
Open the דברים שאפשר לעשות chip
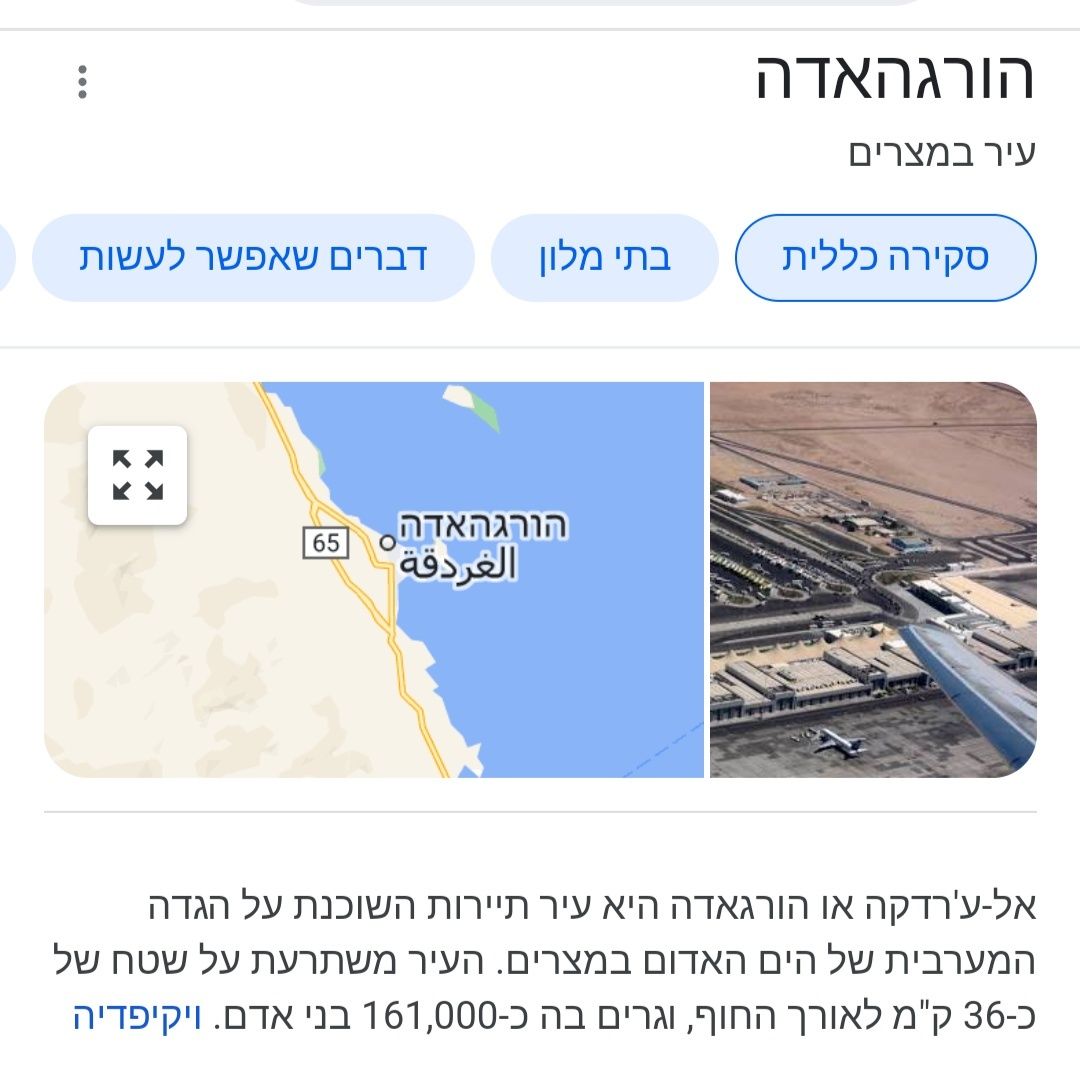[253, 258]
